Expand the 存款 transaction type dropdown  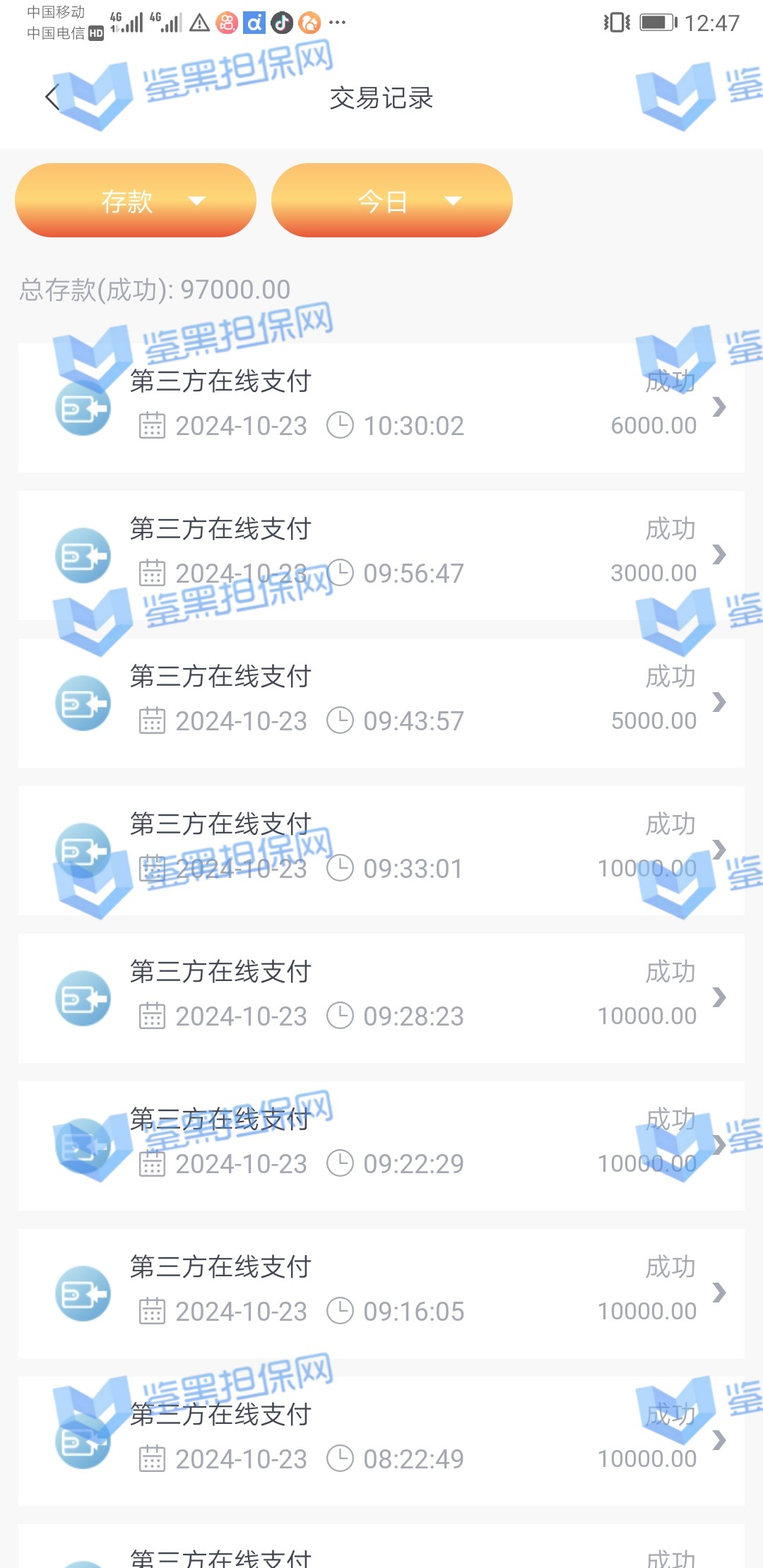(x=136, y=201)
